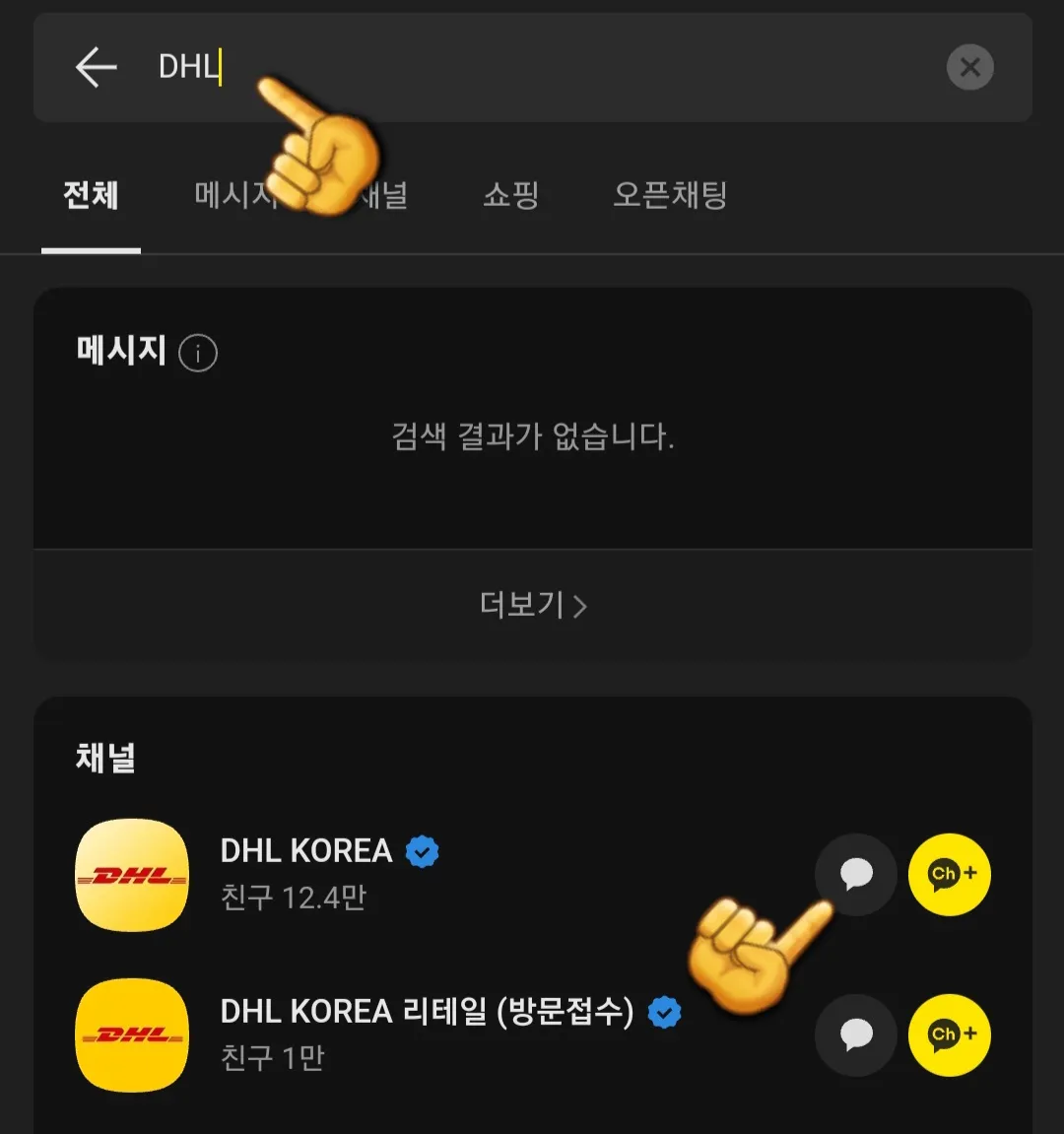Tap the back arrow to exit search
This screenshot has height=1134, width=1064.
[95, 67]
